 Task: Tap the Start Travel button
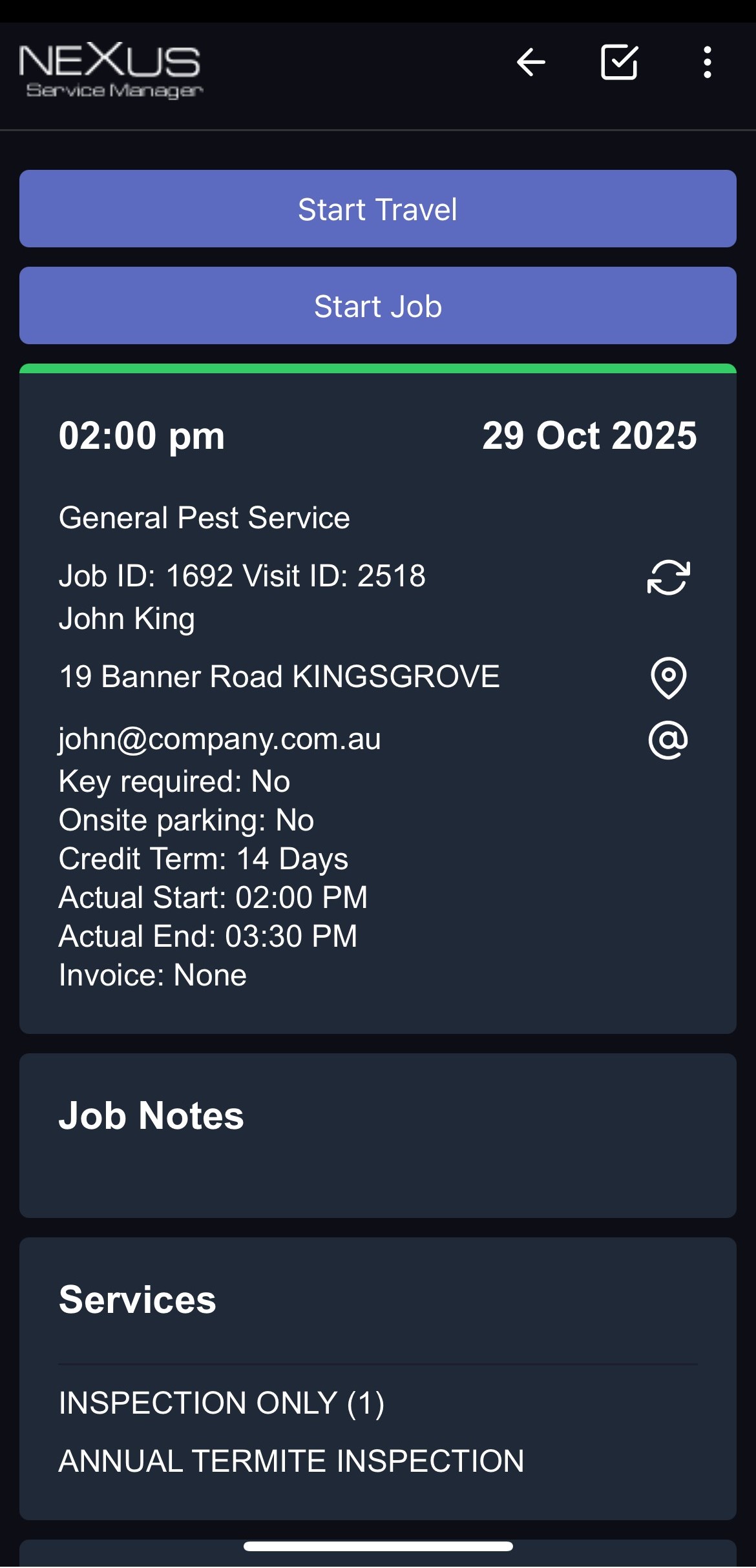coord(378,209)
